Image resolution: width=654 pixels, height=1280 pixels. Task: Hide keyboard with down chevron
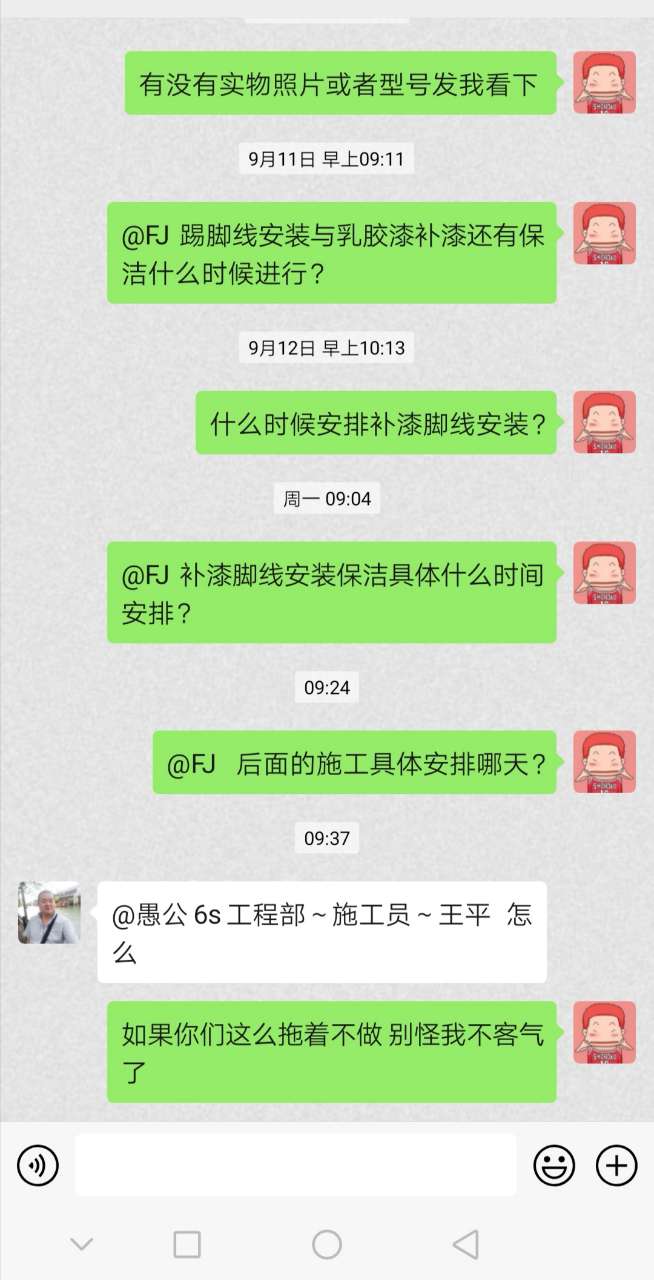82,1244
